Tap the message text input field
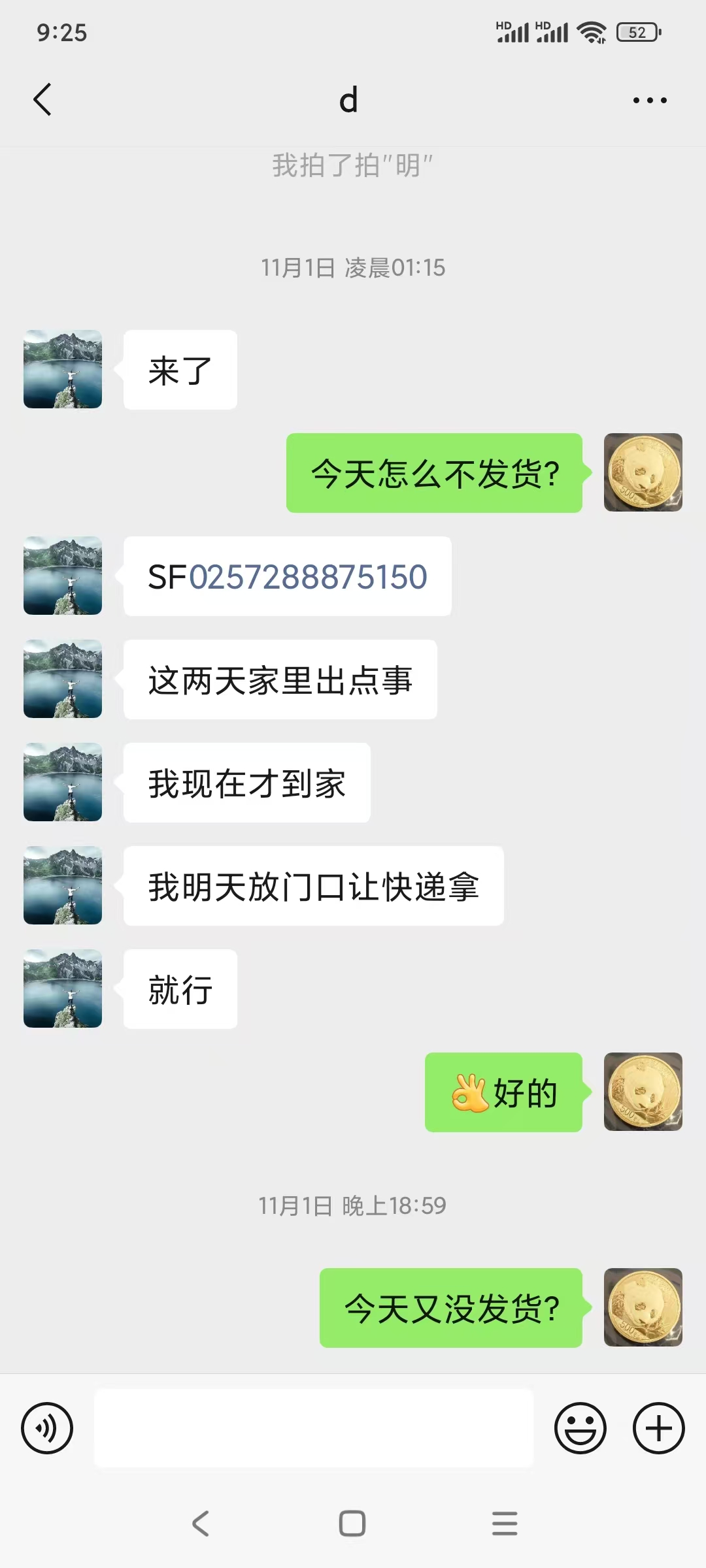 (314, 1428)
